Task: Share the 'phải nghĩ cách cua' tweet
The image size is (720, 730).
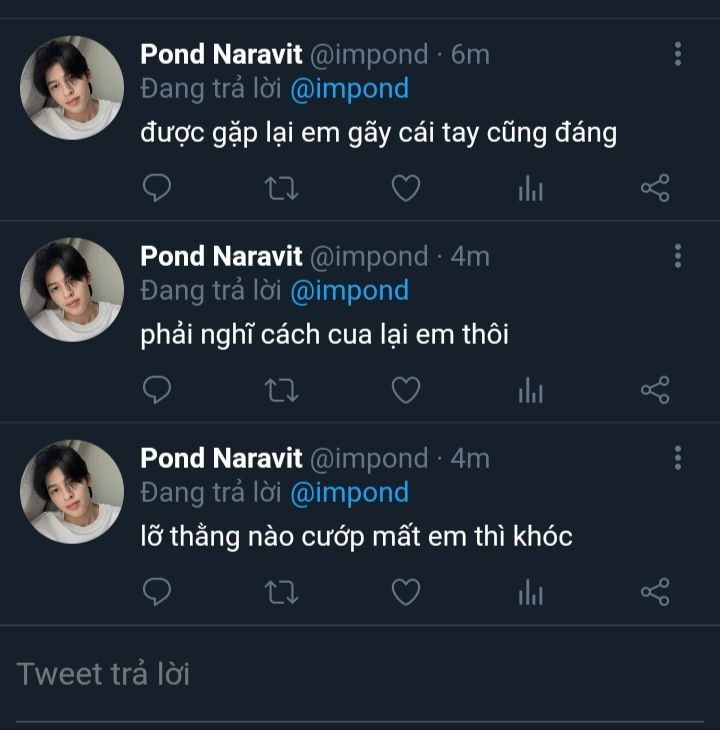Action: pos(654,390)
